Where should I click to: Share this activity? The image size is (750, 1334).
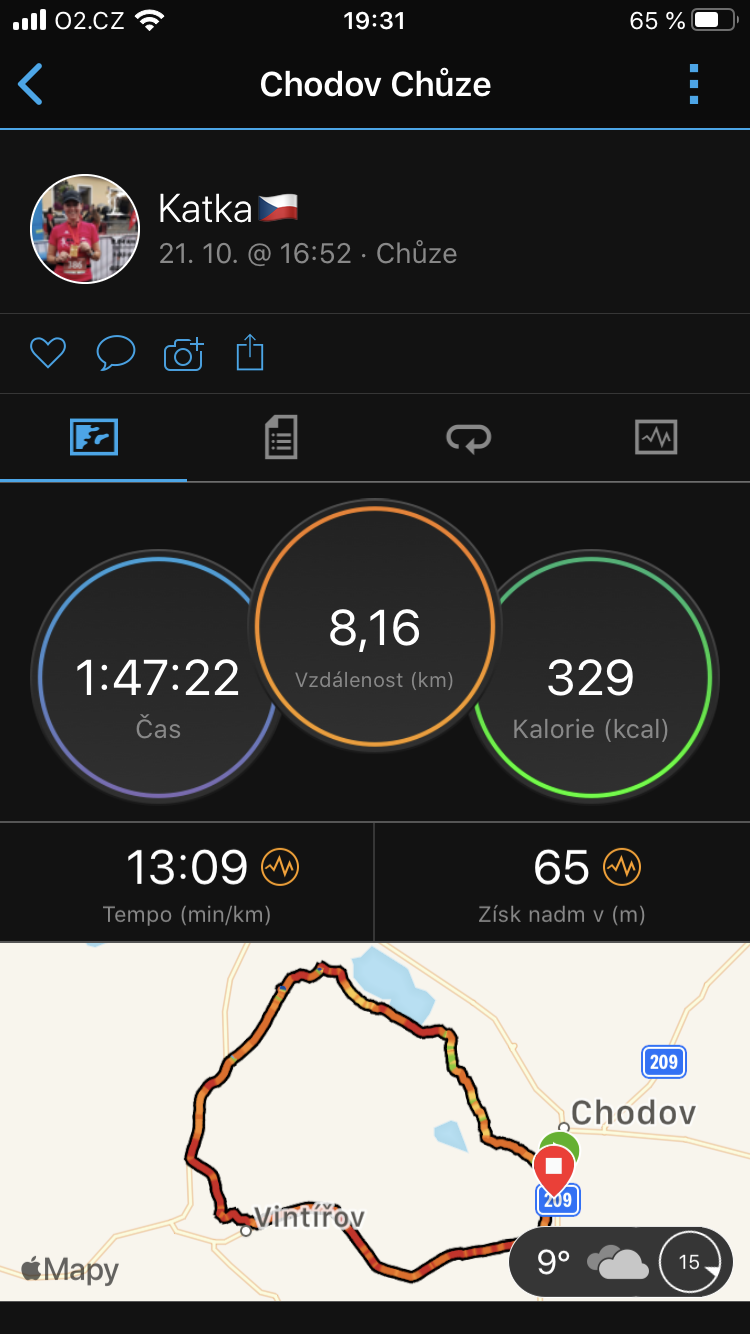(x=250, y=353)
